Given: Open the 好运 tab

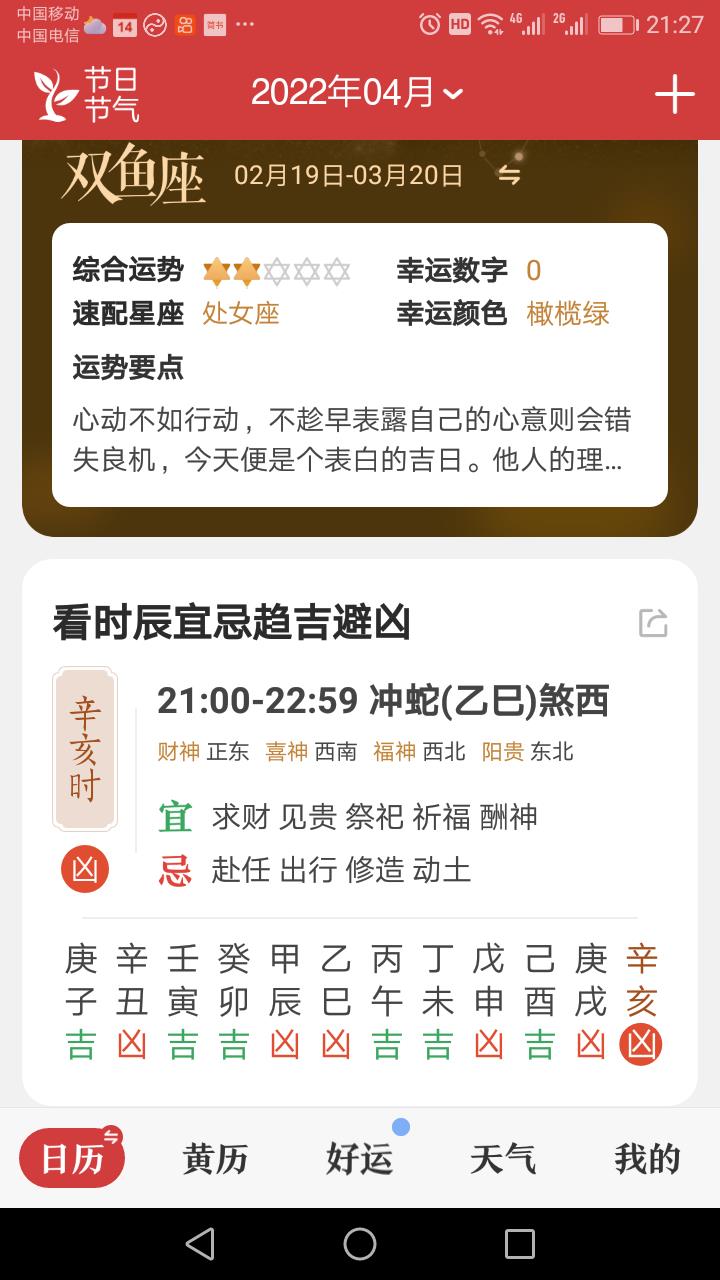Looking at the screenshot, I should click(x=359, y=1158).
